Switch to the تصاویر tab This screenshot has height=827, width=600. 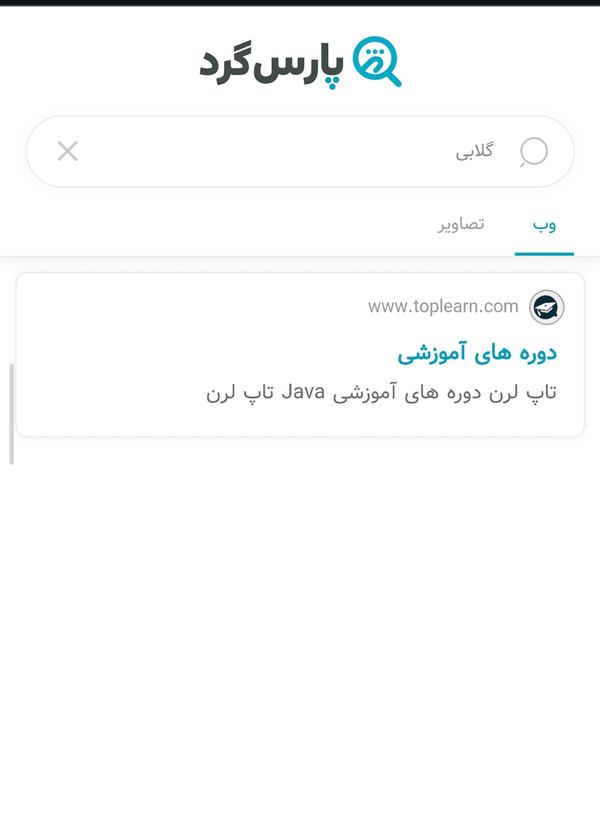[x=460, y=225]
